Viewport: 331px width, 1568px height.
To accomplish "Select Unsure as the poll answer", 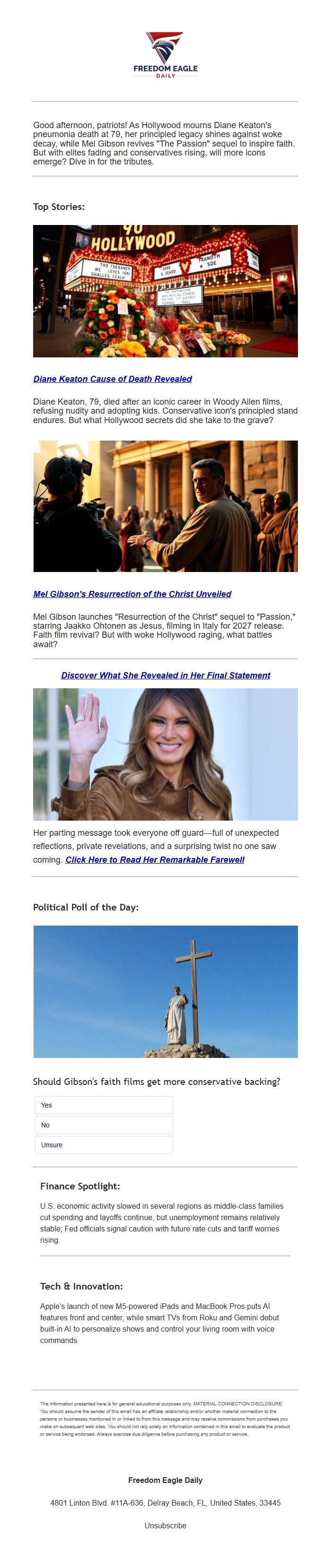I will (x=104, y=1145).
